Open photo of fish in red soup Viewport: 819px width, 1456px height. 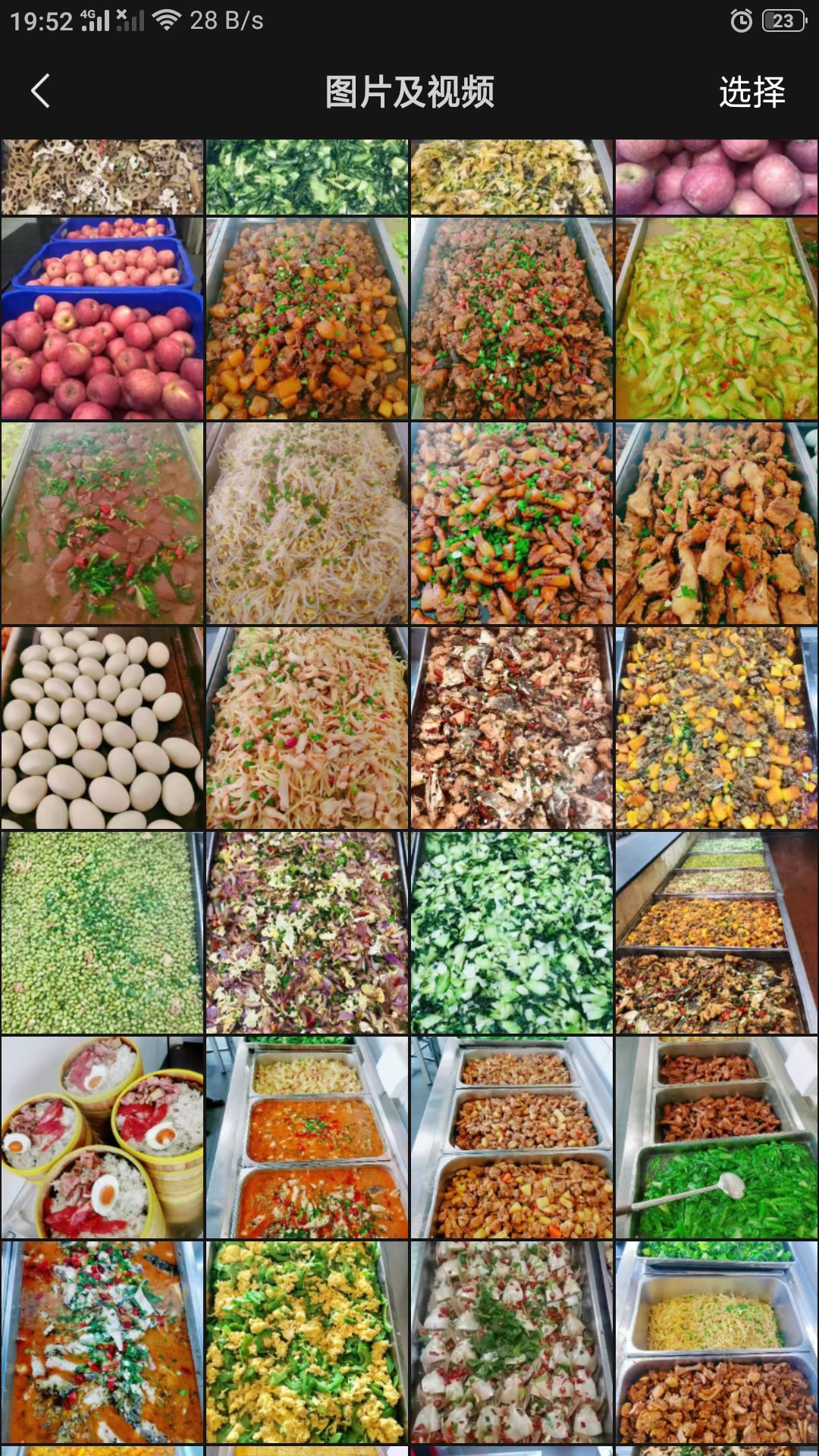102,1342
